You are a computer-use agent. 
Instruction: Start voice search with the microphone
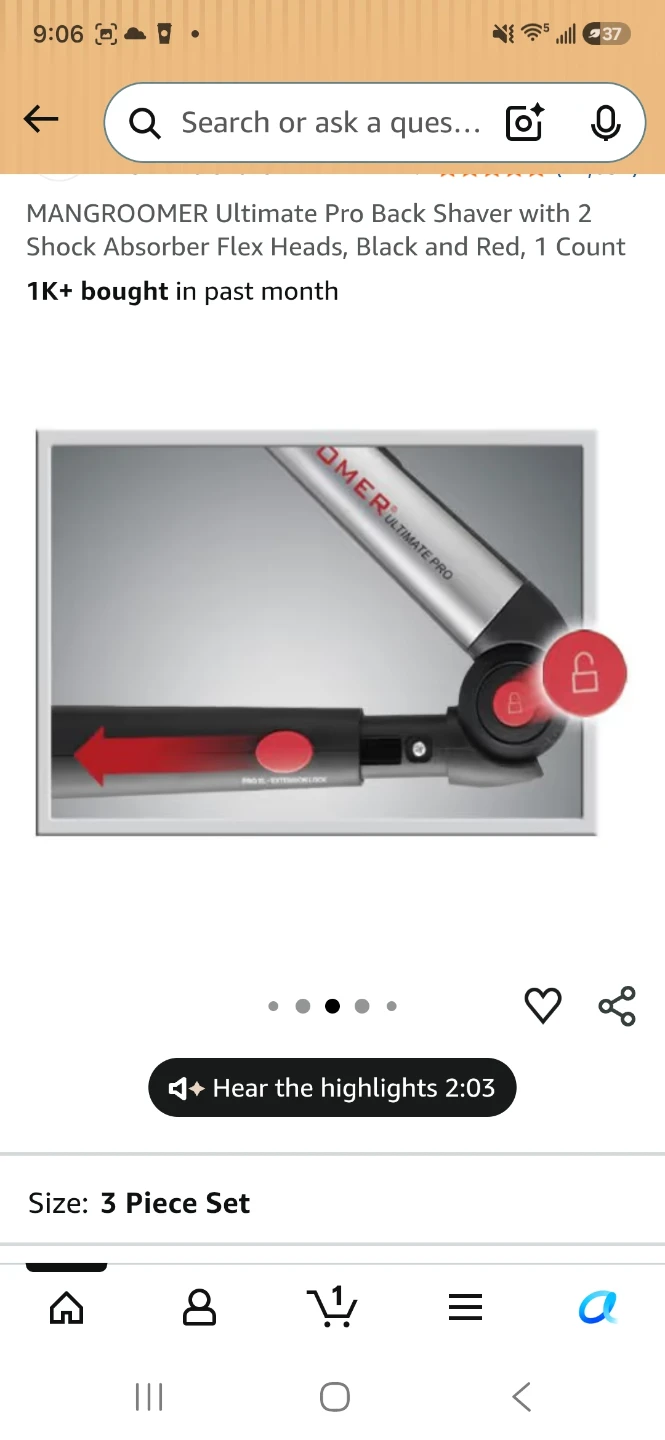[x=604, y=123]
